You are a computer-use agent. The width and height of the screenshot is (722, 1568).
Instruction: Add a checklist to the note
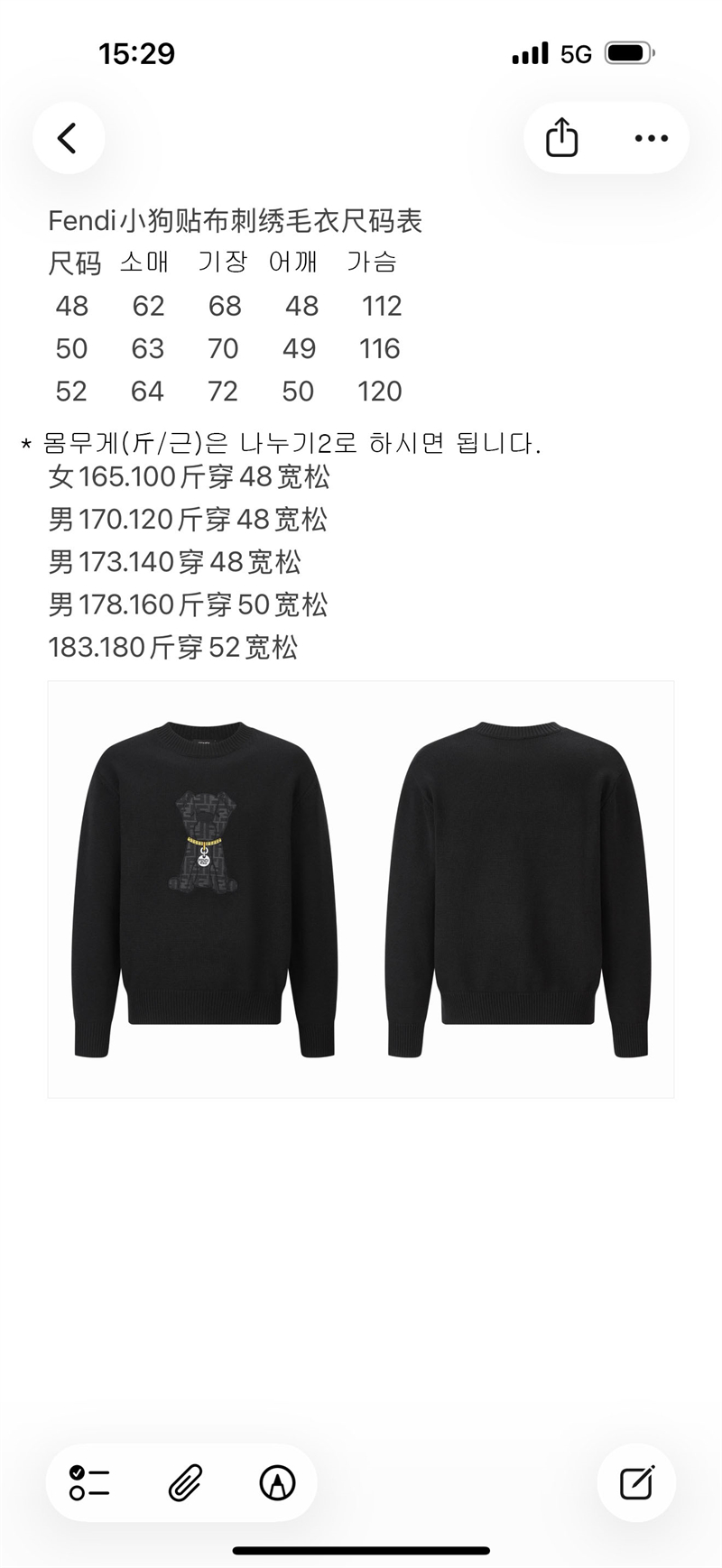click(x=89, y=1482)
